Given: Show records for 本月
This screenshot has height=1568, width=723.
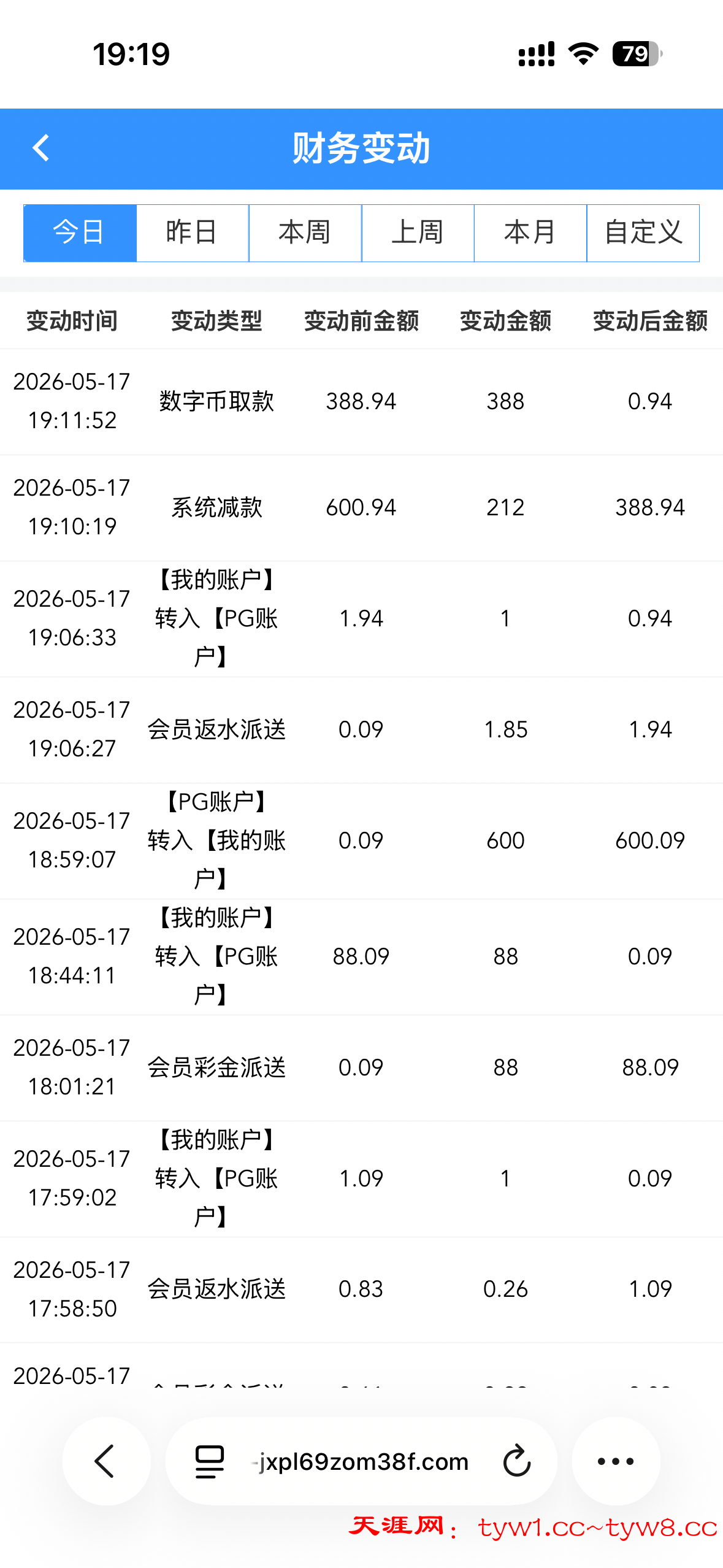Looking at the screenshot, I should 530,233.
